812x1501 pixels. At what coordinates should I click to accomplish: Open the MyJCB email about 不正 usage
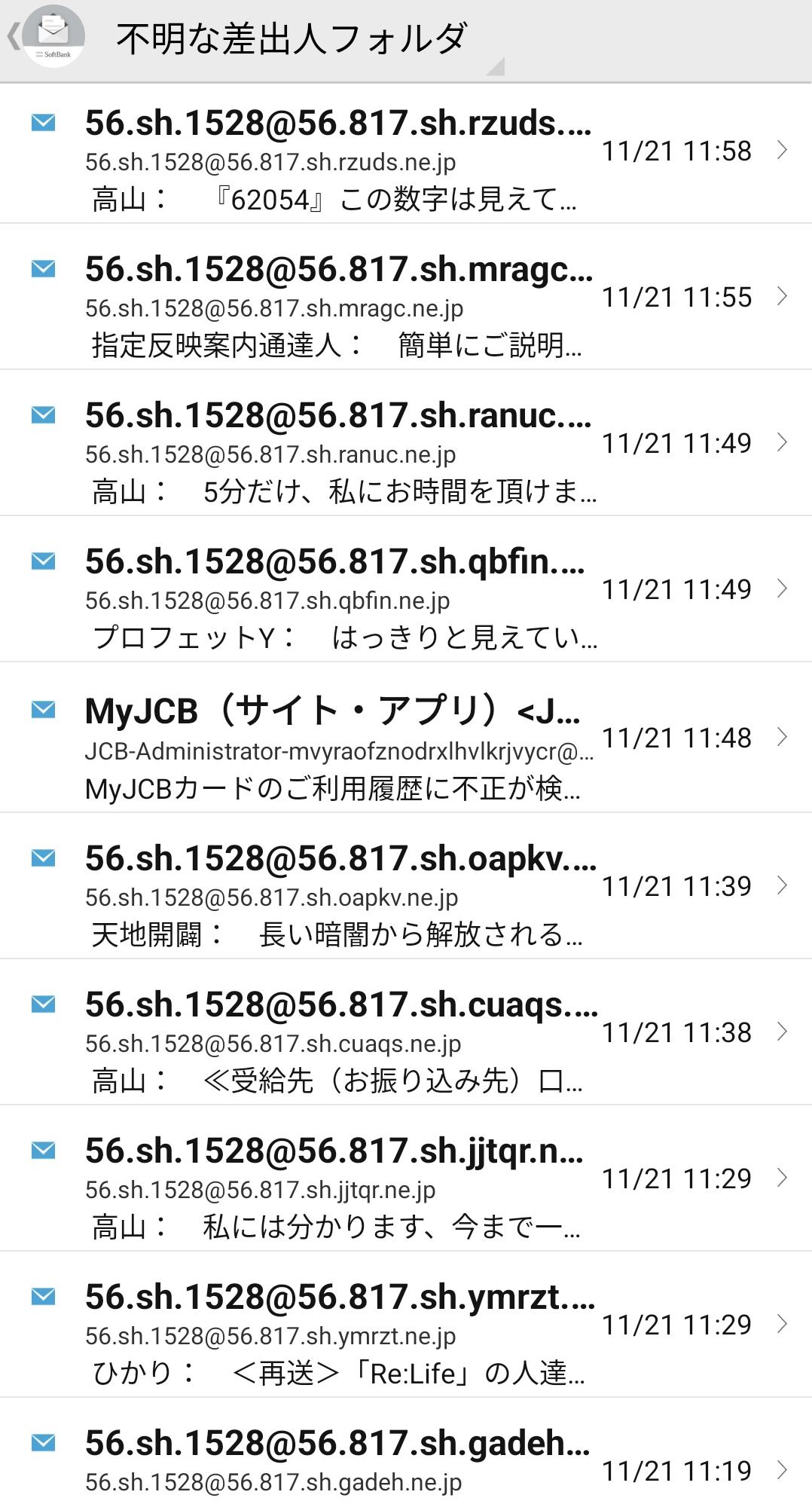pos(406,738)
